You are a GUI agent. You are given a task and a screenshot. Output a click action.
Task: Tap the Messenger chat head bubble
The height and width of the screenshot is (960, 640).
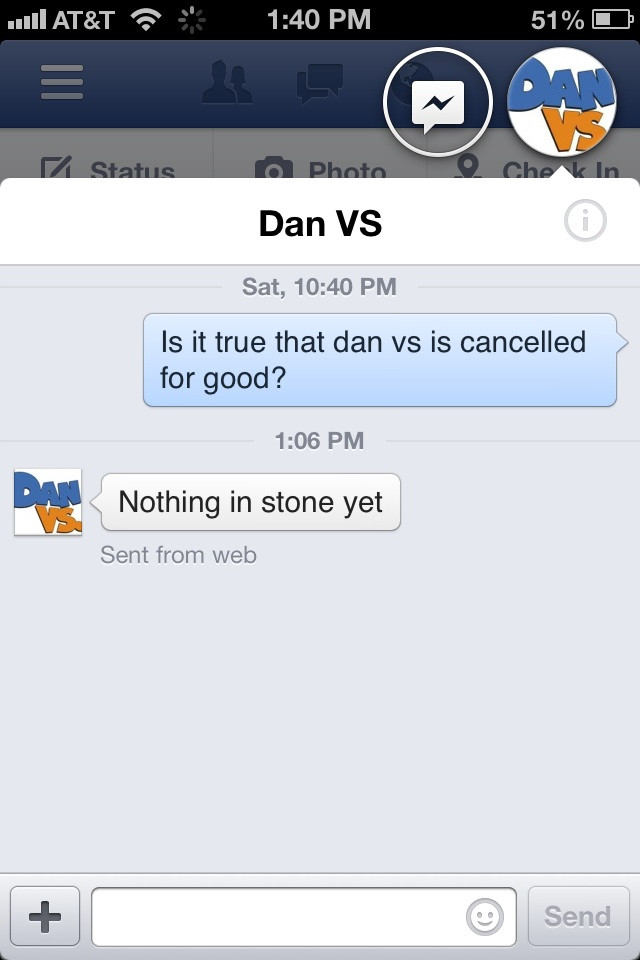[x=438, y=103]
